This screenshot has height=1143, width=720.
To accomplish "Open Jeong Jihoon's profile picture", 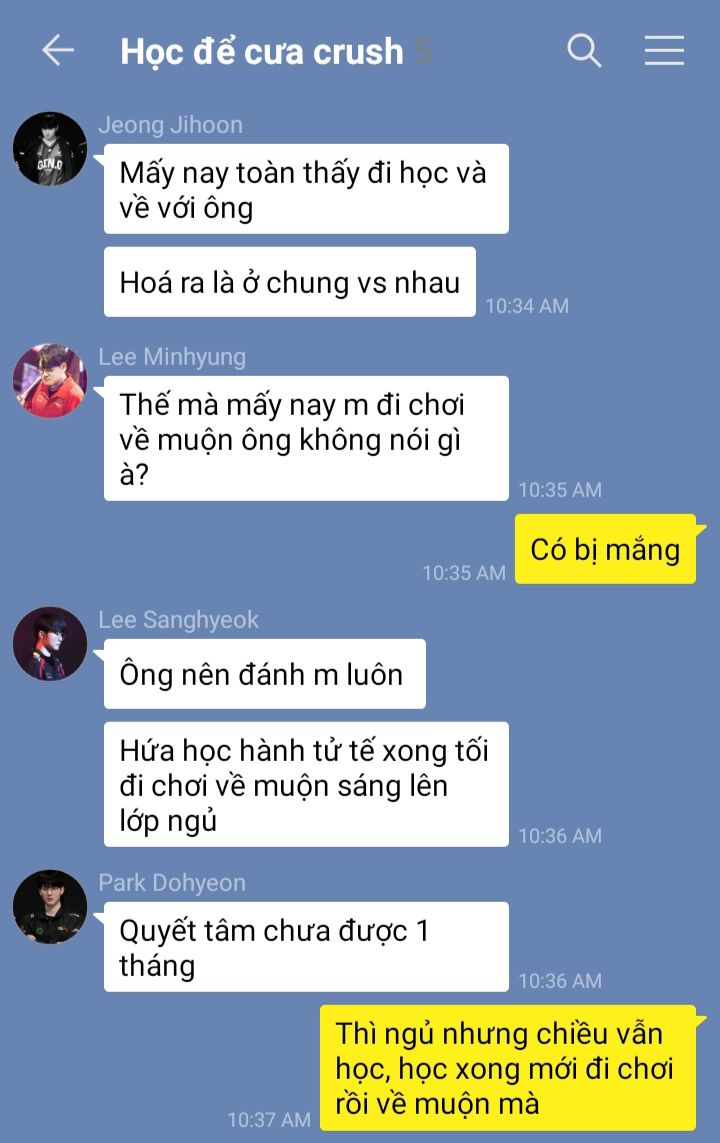I will point(50,149).
